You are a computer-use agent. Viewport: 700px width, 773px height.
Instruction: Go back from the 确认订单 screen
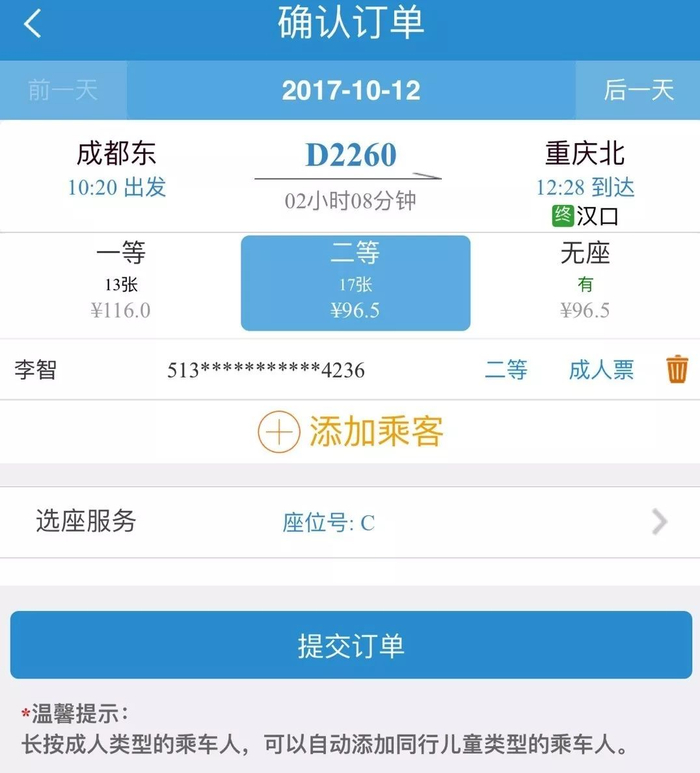[x=33, y=24]
